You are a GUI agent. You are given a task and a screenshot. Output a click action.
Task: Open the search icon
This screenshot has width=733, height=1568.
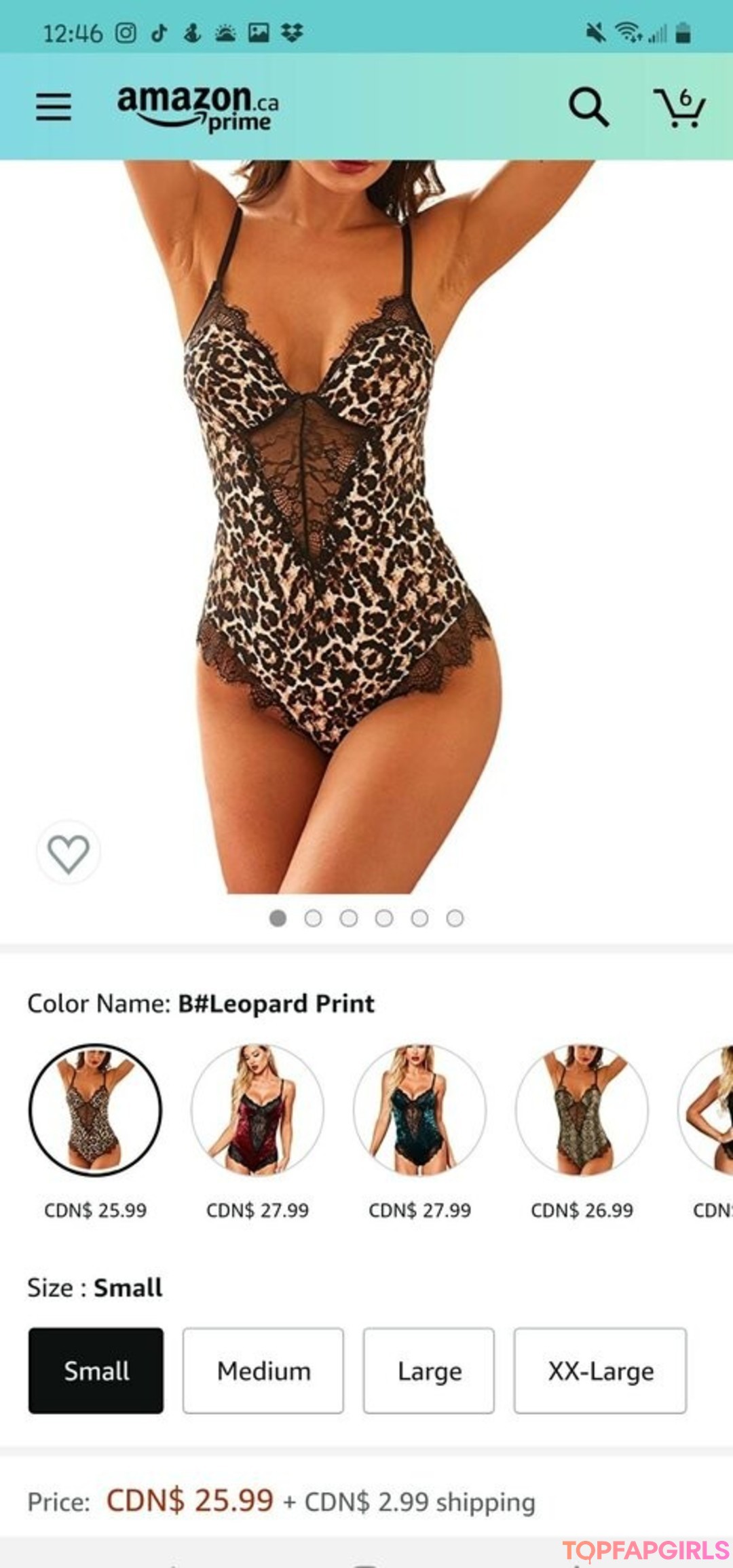coord(588,107)
